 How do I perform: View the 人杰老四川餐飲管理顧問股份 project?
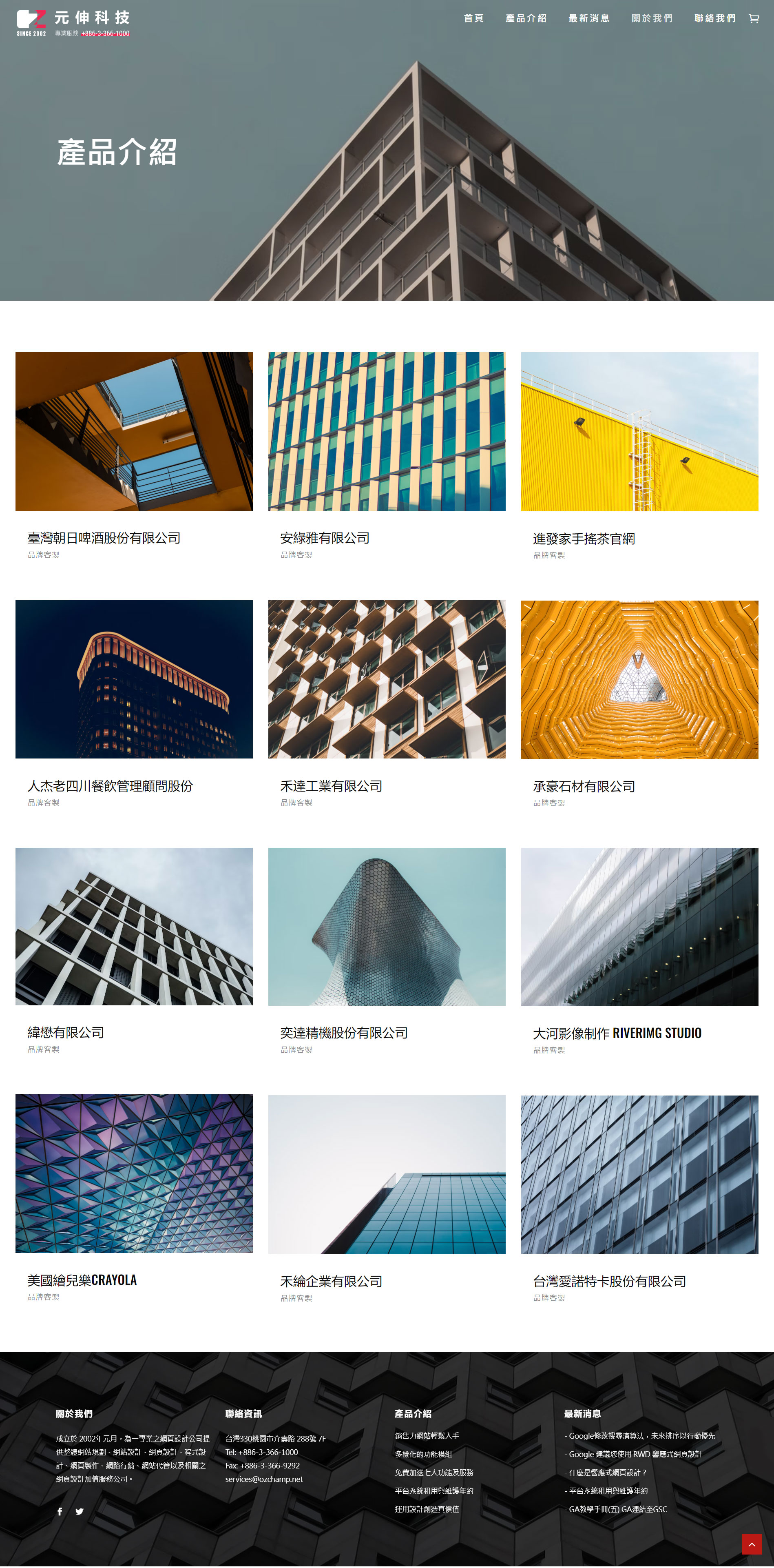134,679
